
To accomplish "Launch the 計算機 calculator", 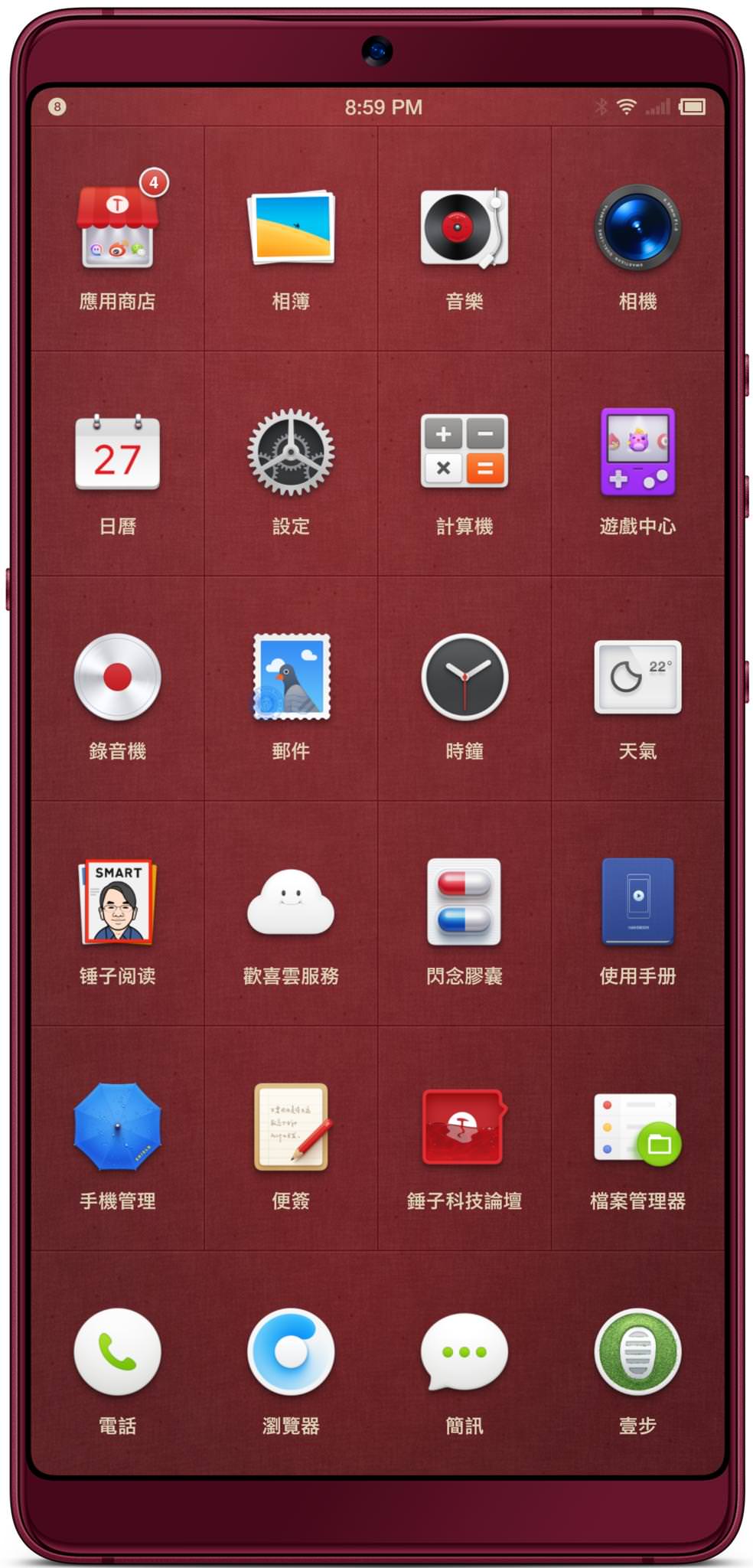I will (x=465, y=452).
